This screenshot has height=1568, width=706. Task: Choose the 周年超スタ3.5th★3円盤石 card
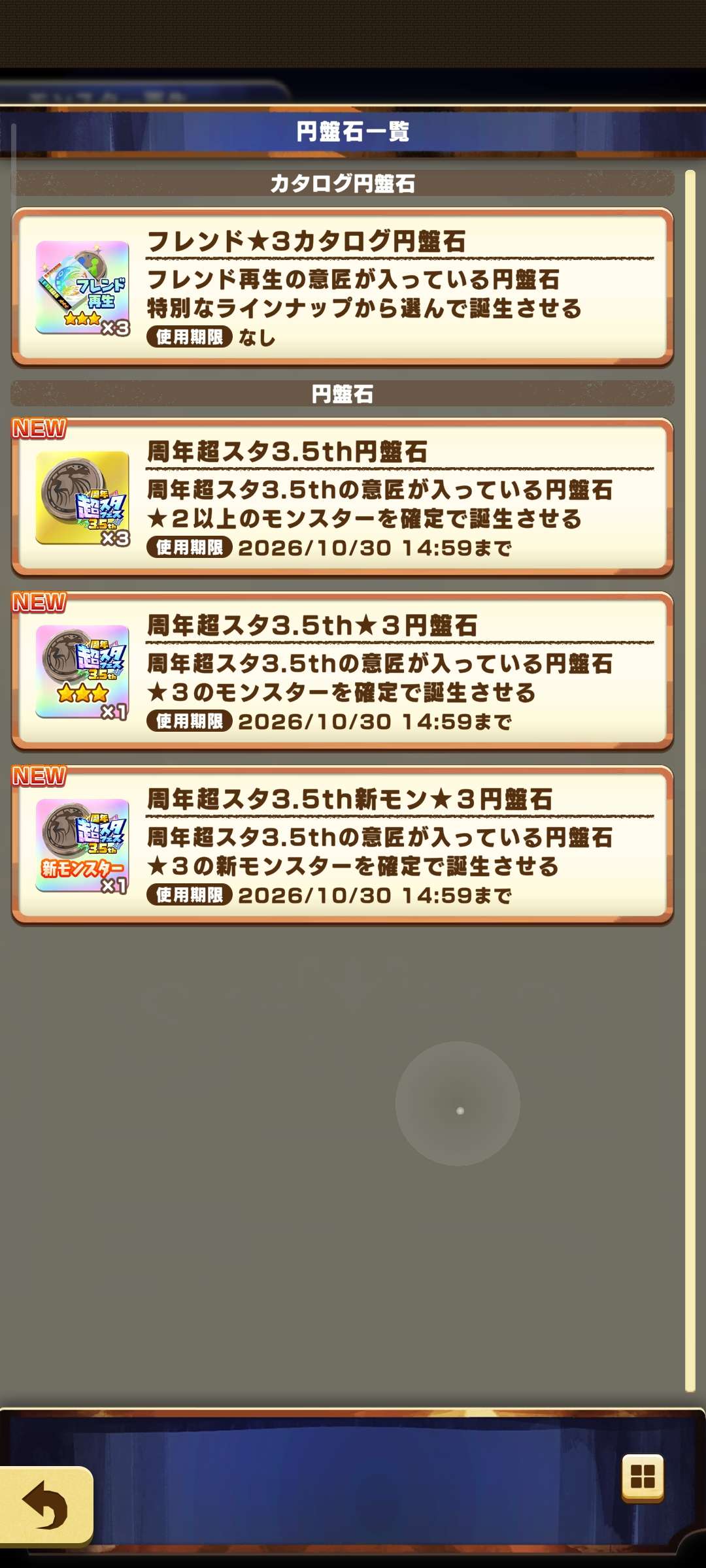tap(343, 672)
